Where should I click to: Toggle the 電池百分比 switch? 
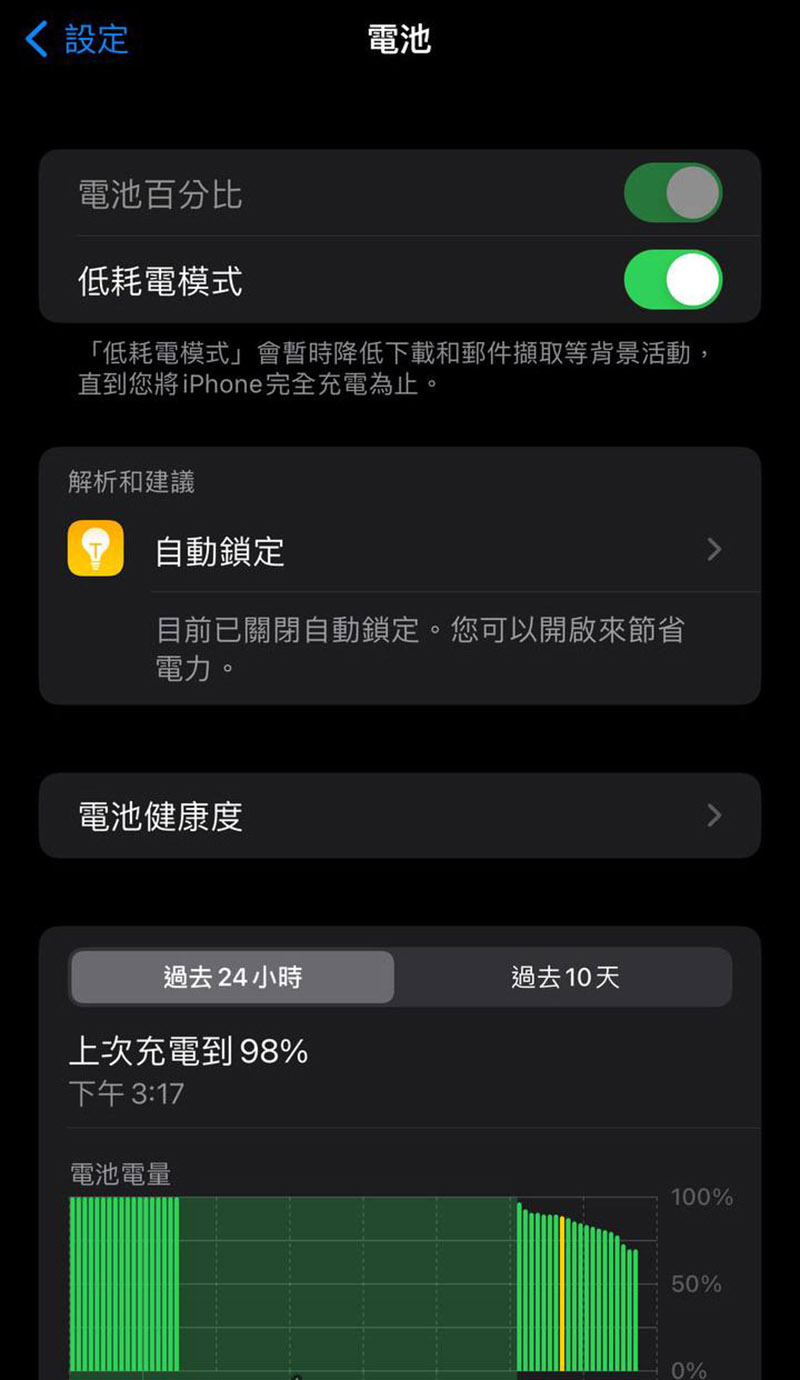tap(672, 193)
